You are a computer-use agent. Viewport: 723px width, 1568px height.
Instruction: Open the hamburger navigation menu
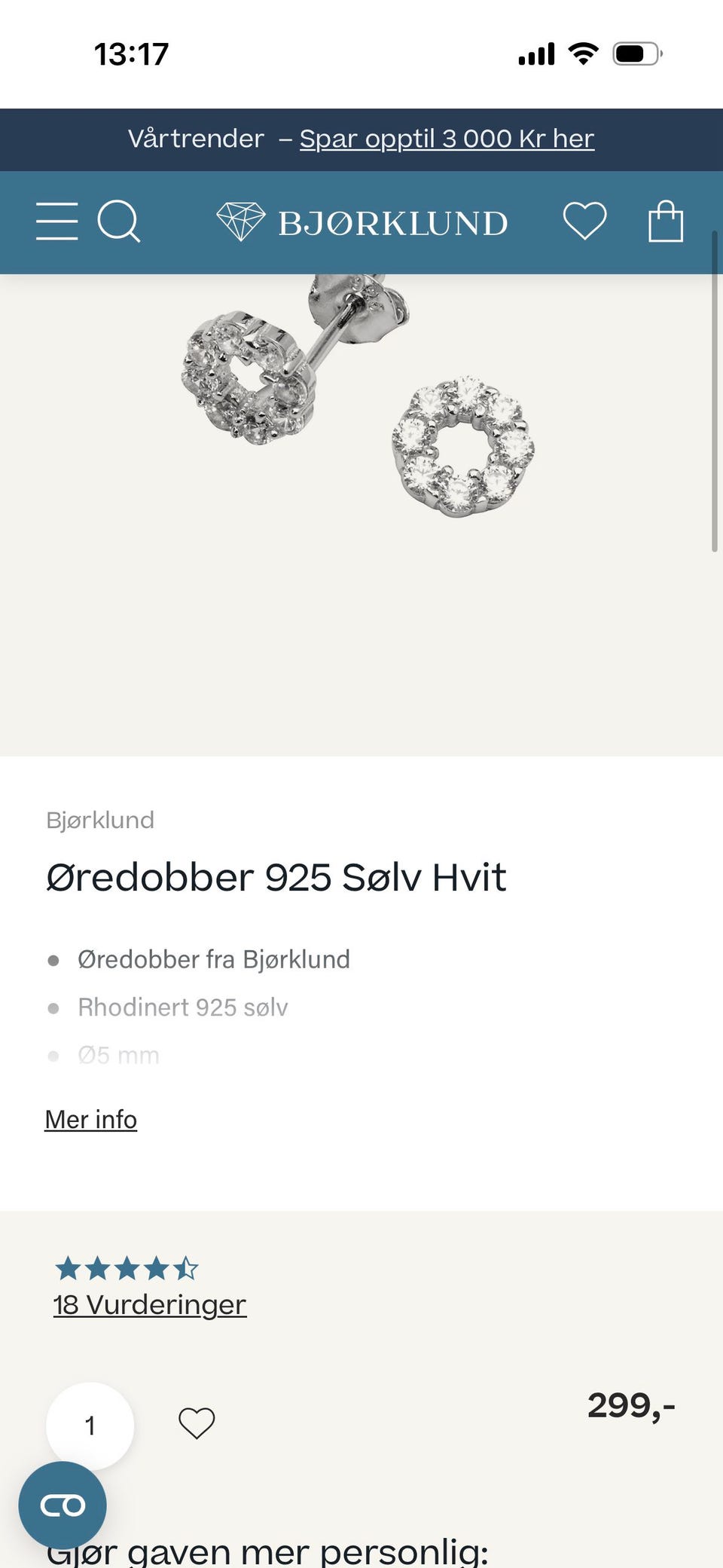click(x=56, y=222)
